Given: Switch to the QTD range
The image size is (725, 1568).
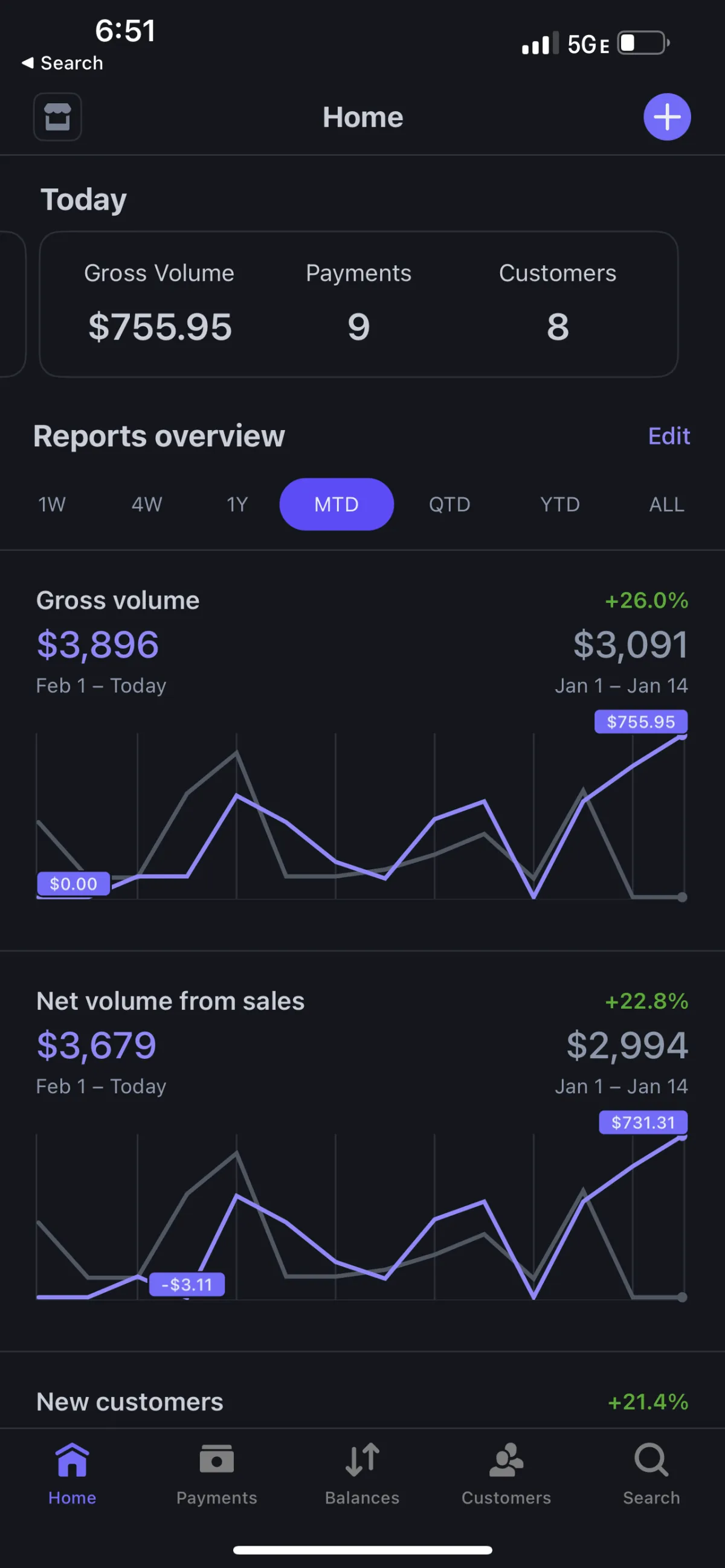Looking at the screenshot, I should pos(449,504).
